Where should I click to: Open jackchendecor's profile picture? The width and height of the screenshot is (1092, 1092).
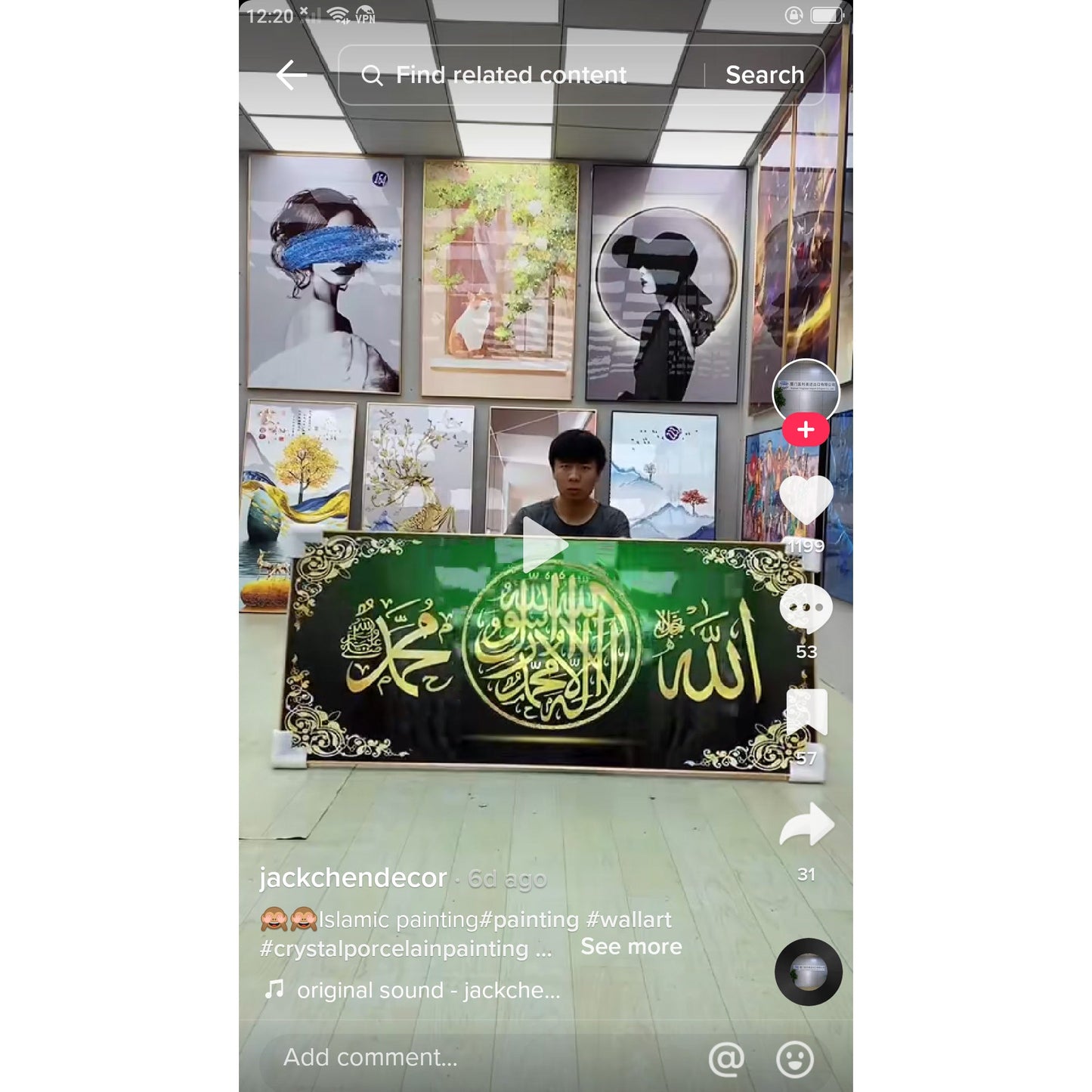(x=806, y=391)
